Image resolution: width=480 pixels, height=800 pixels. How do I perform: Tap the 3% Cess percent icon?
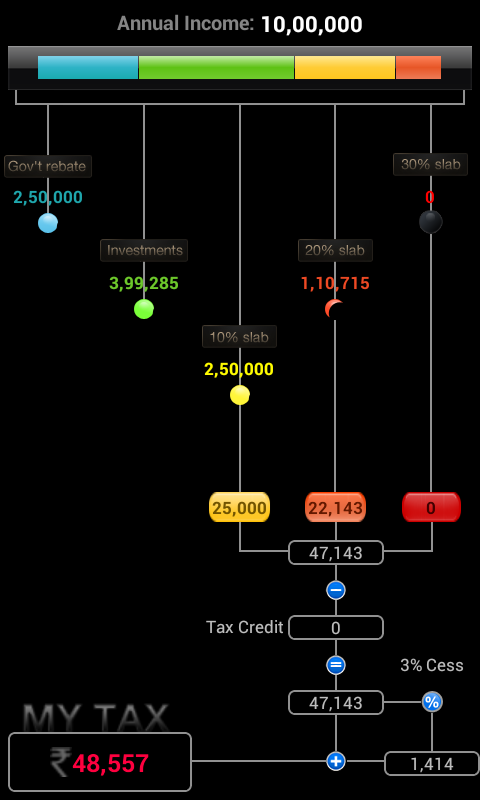[432, 703]
